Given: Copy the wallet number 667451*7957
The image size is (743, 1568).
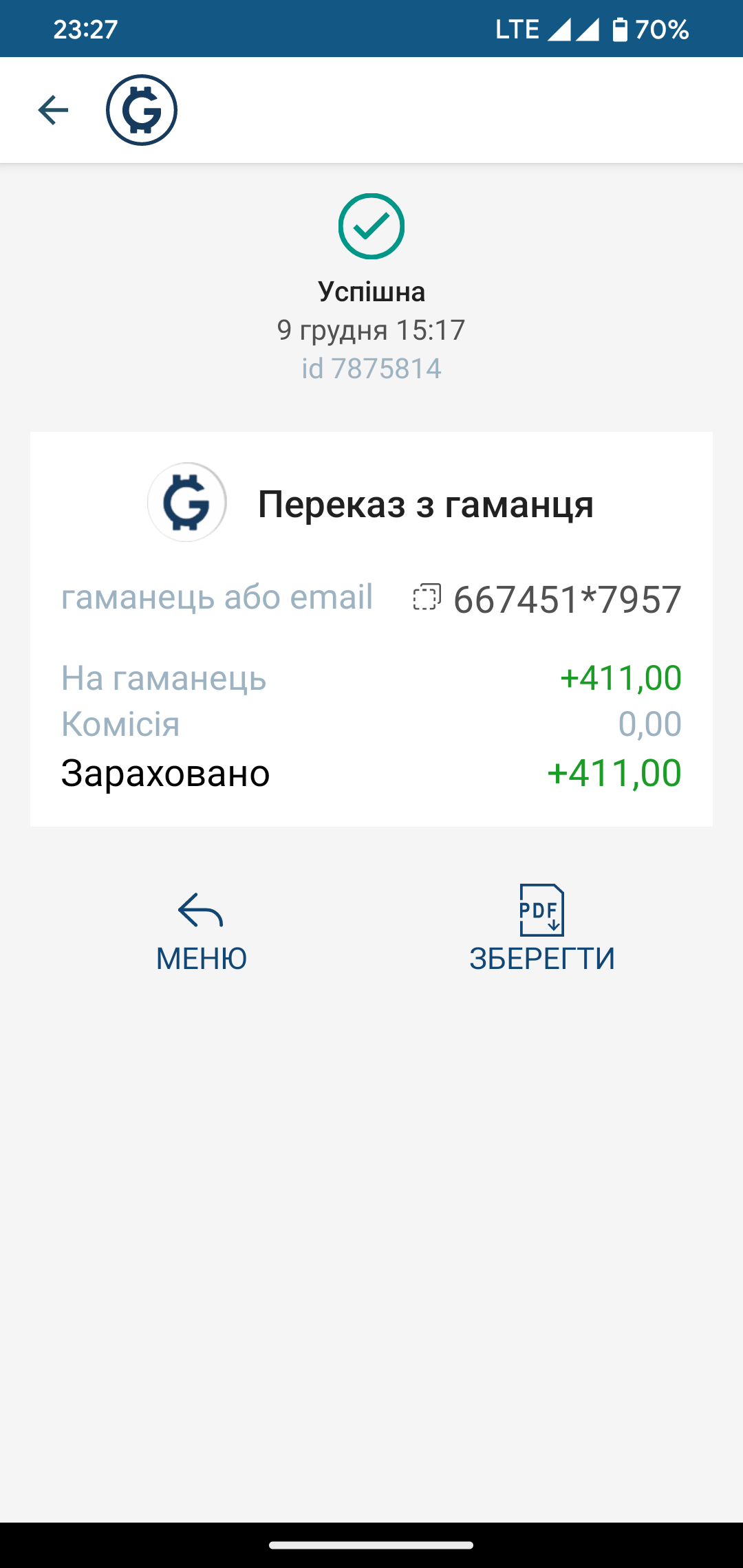Looking at the screenshot, I should [427, 597].
